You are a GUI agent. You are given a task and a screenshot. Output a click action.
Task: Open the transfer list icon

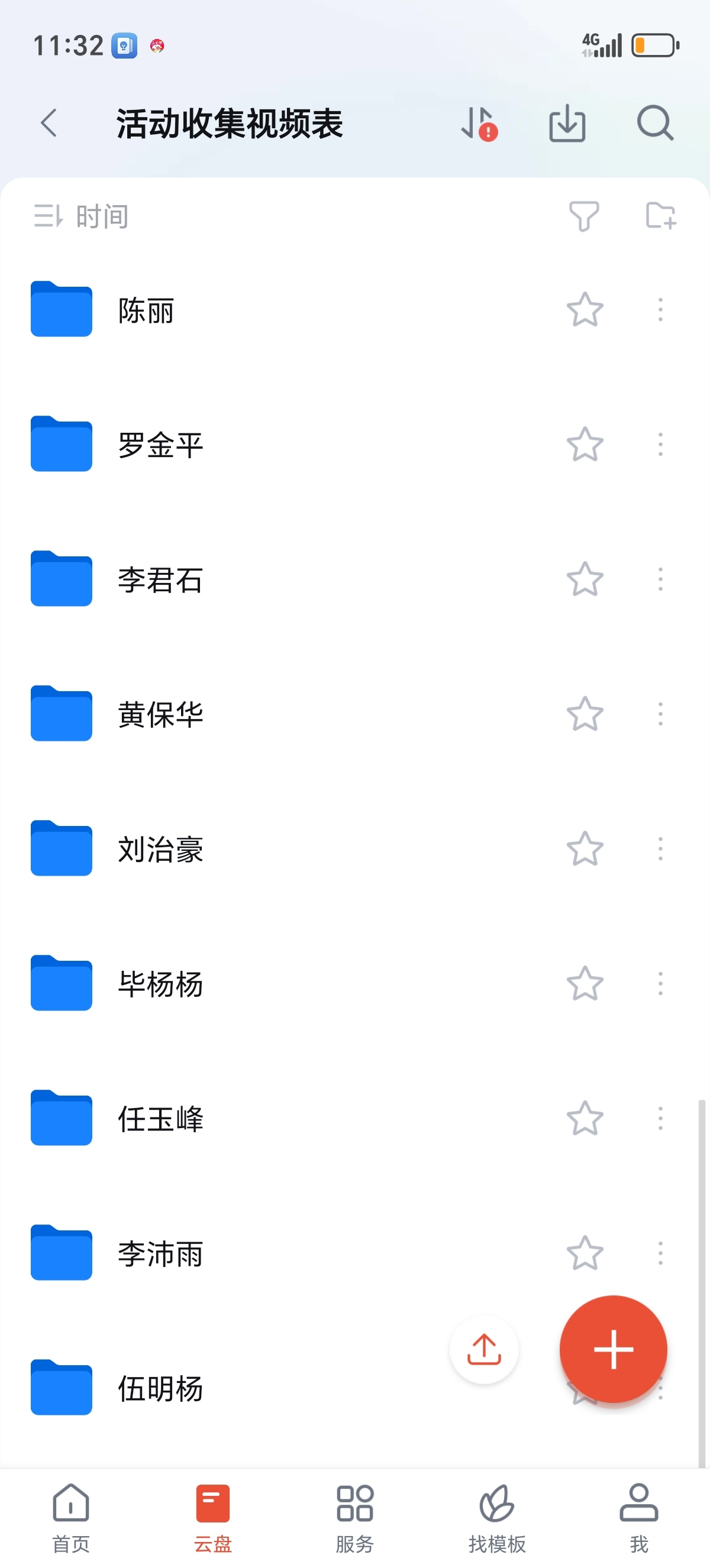click(478, 124)
